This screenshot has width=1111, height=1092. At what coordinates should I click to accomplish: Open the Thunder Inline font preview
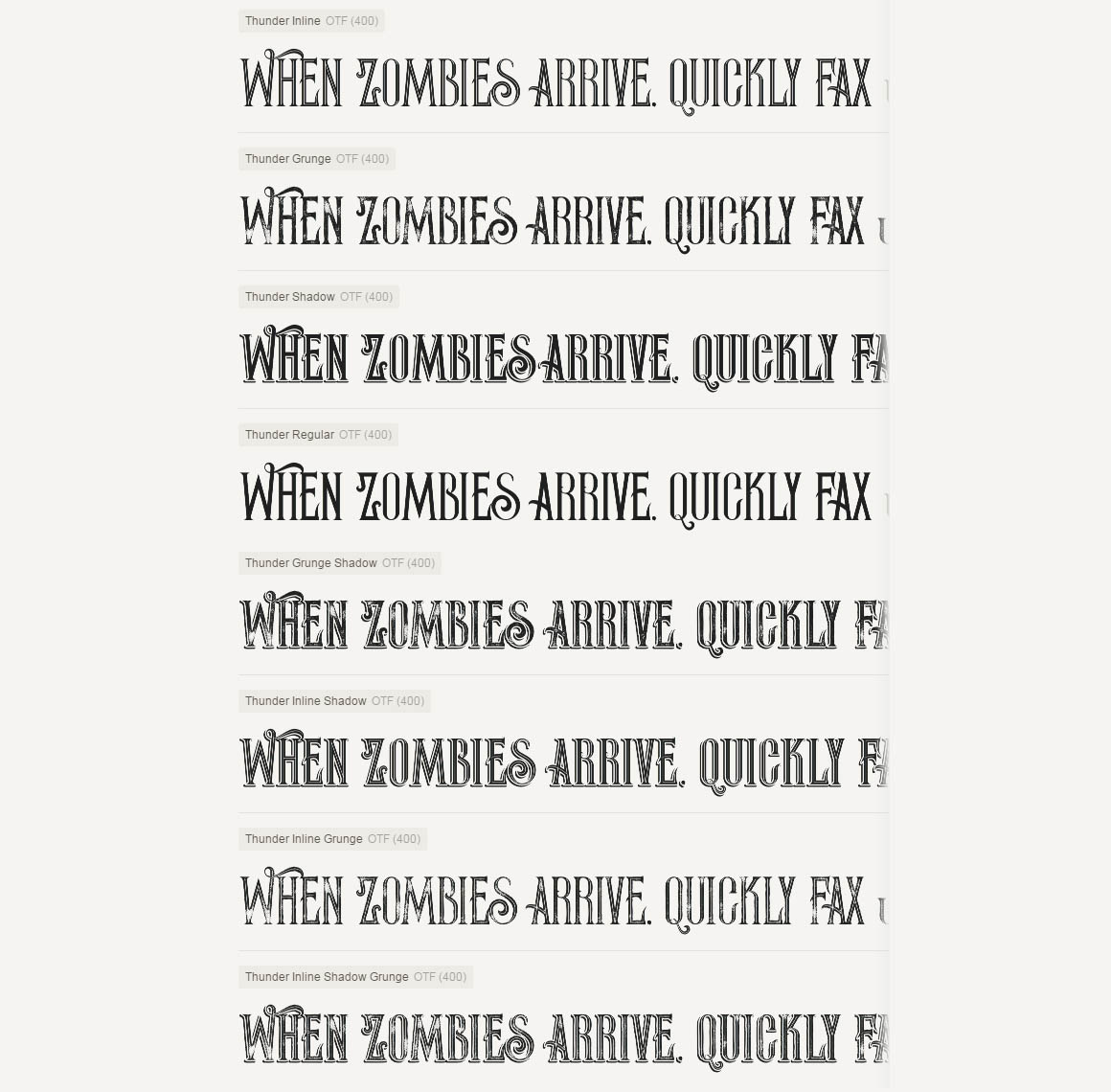[x=555, y=84]
